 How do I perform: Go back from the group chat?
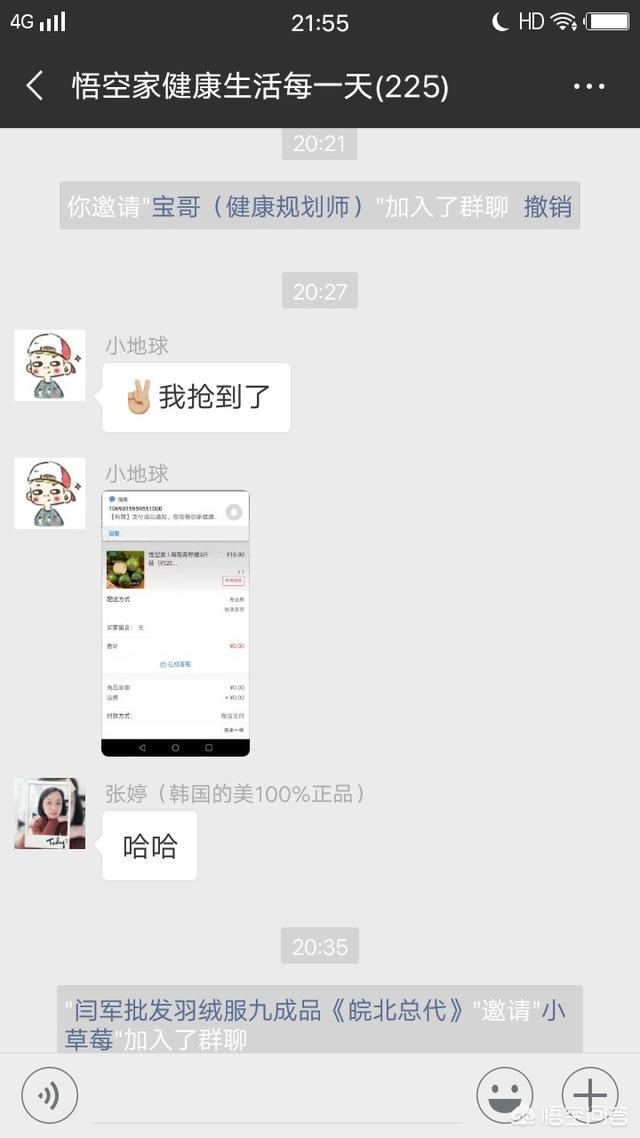[x=35, y=86]
